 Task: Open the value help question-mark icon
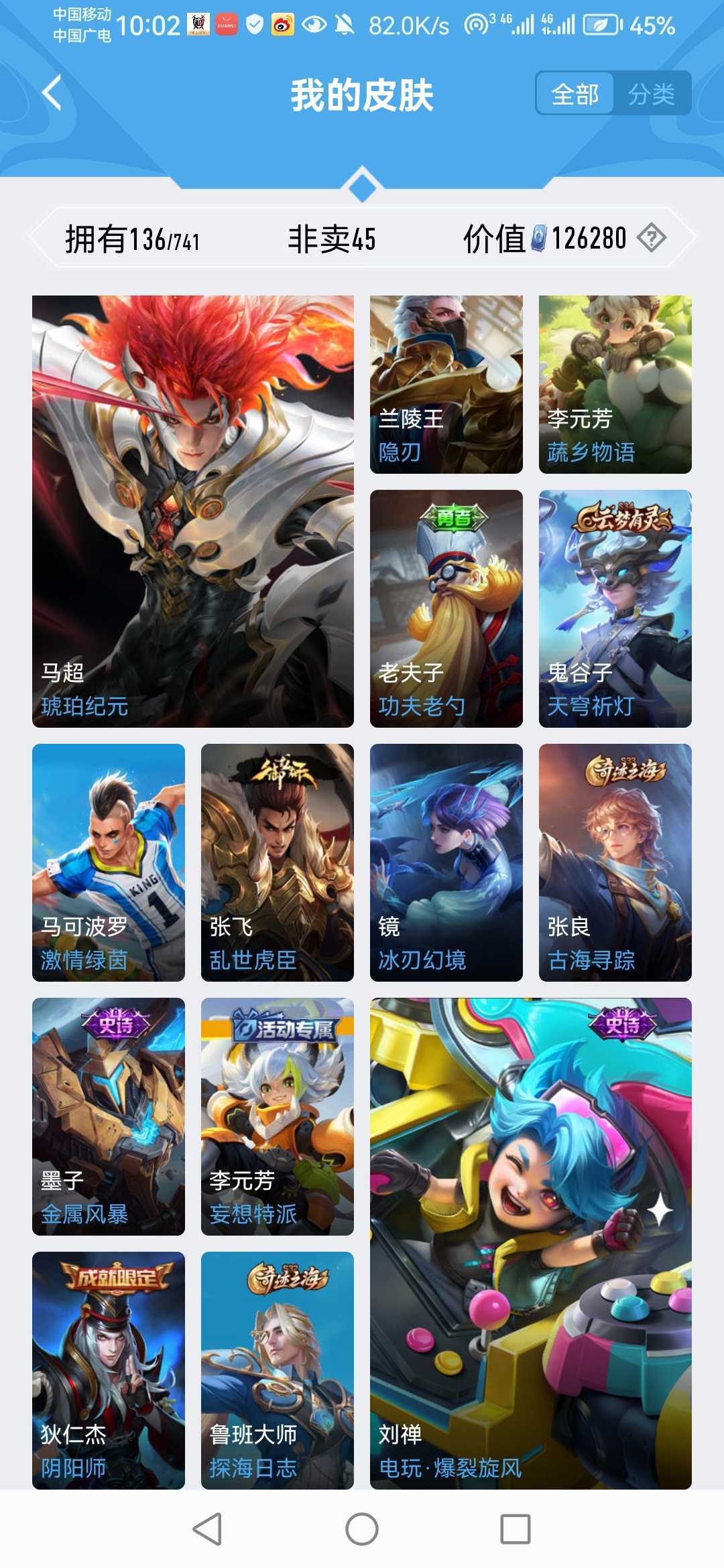[652, 238]
